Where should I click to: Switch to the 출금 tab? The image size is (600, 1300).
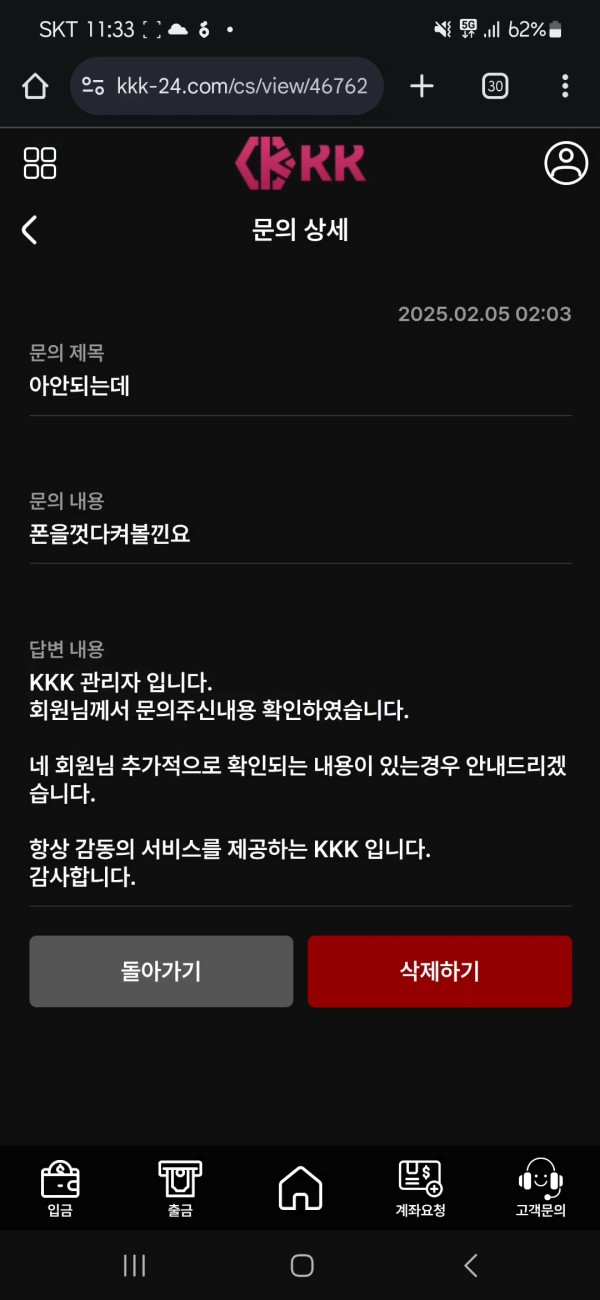click(180, 1188)
